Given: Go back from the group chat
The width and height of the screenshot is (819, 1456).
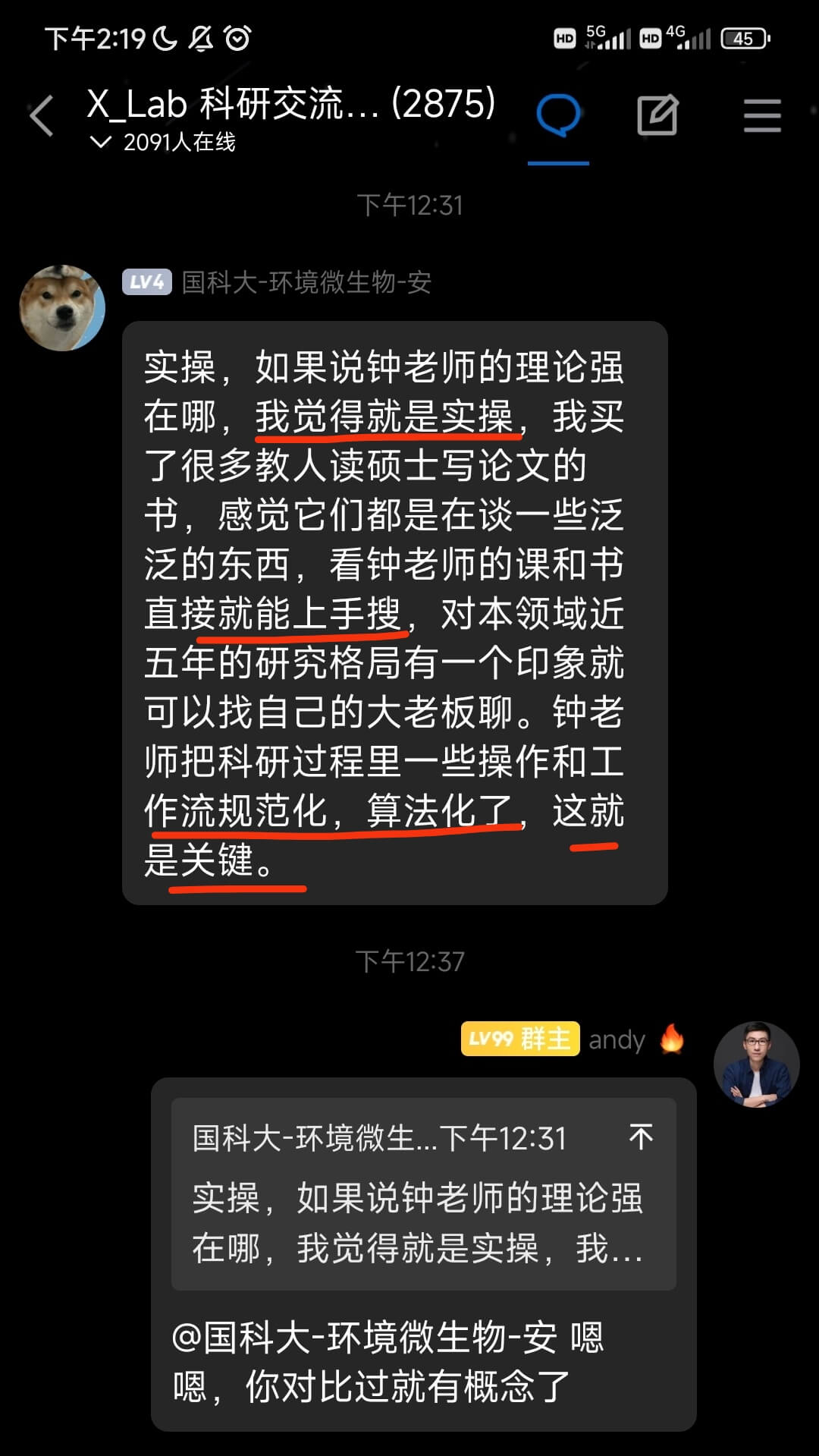Looking at the screenshot, I should tap(42, 116).
